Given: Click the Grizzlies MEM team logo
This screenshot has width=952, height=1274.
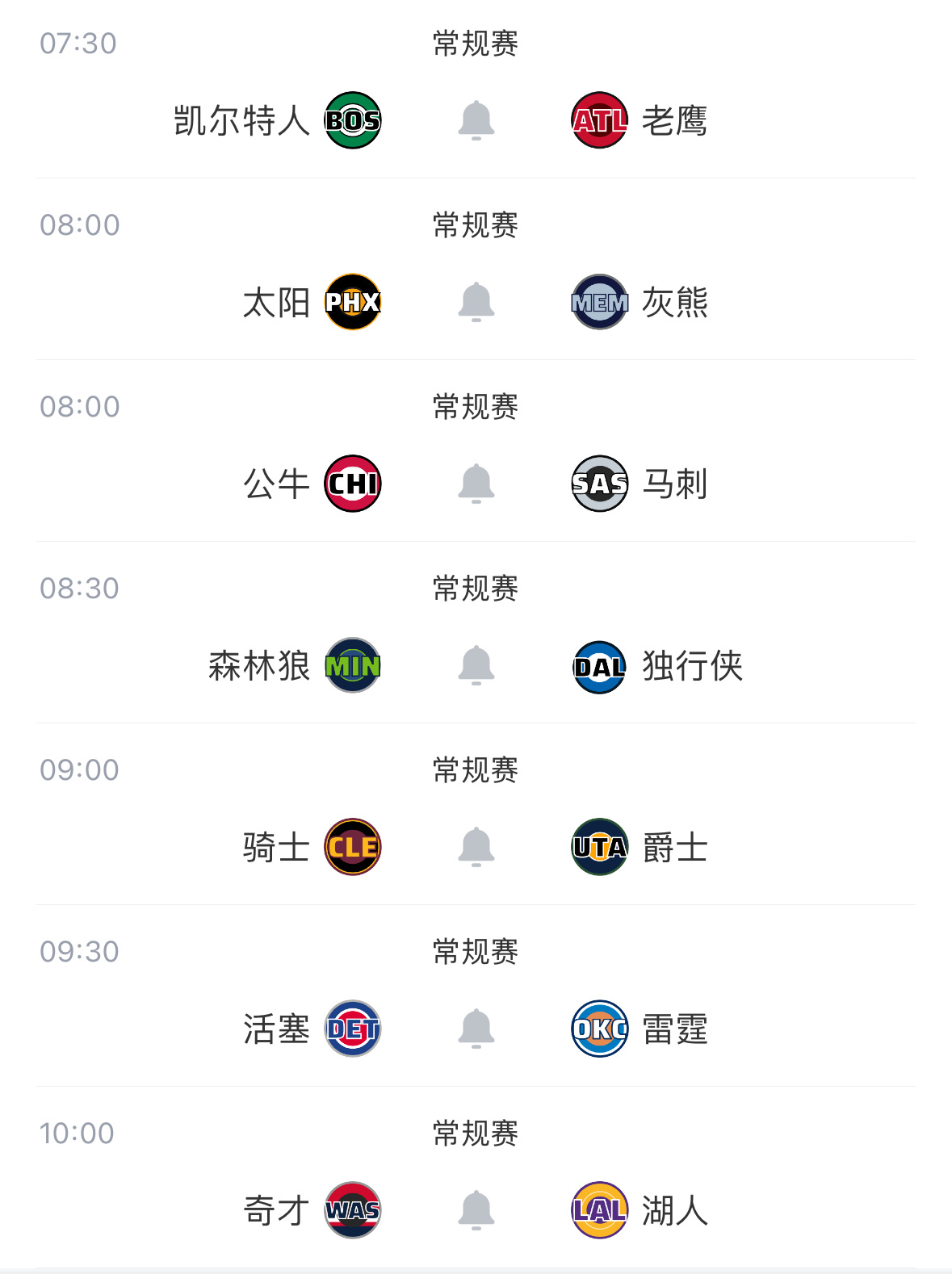Looking at the screenshot, I should [598, 303].
